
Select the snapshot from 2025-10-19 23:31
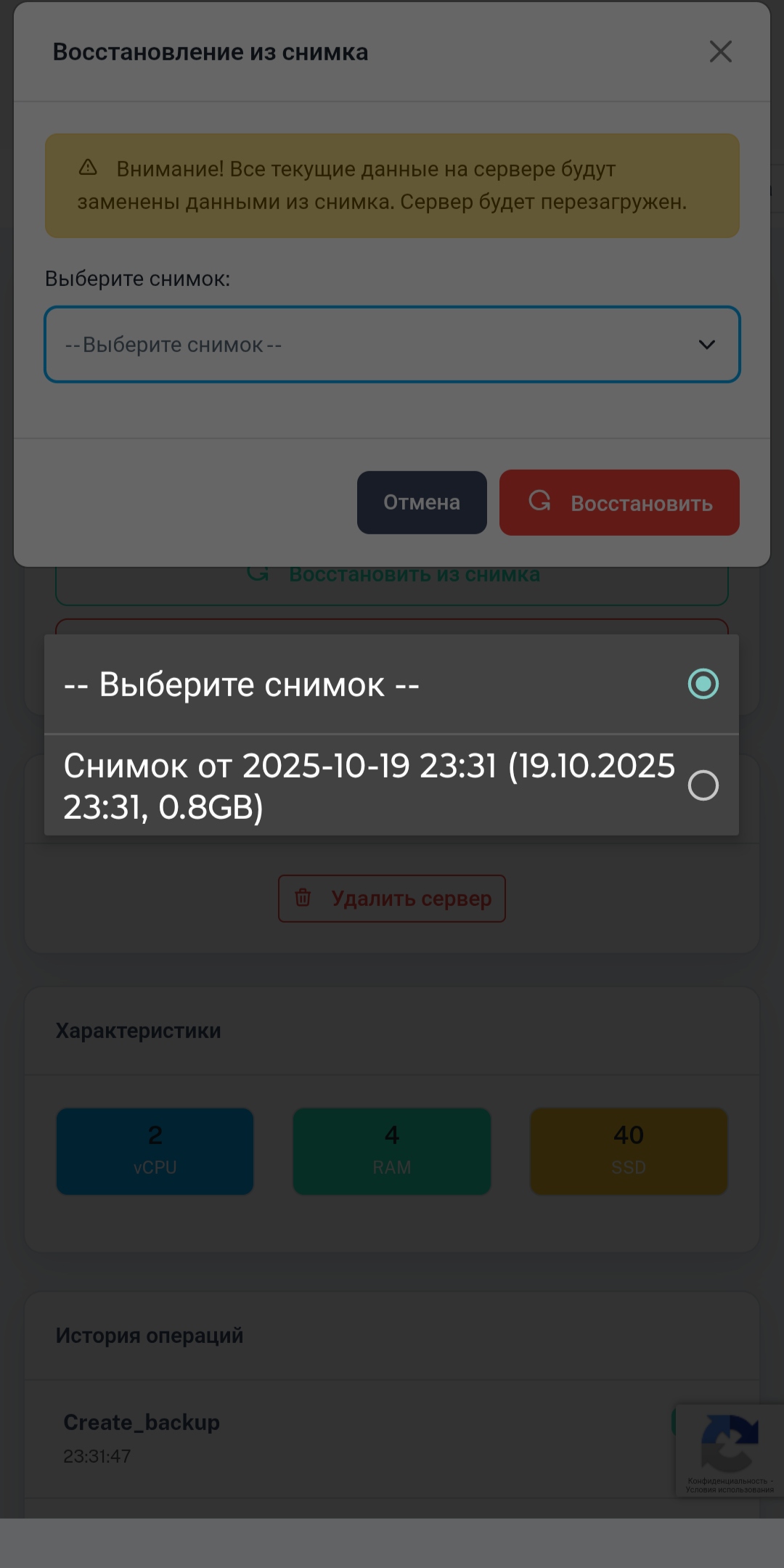click(391, 785)
